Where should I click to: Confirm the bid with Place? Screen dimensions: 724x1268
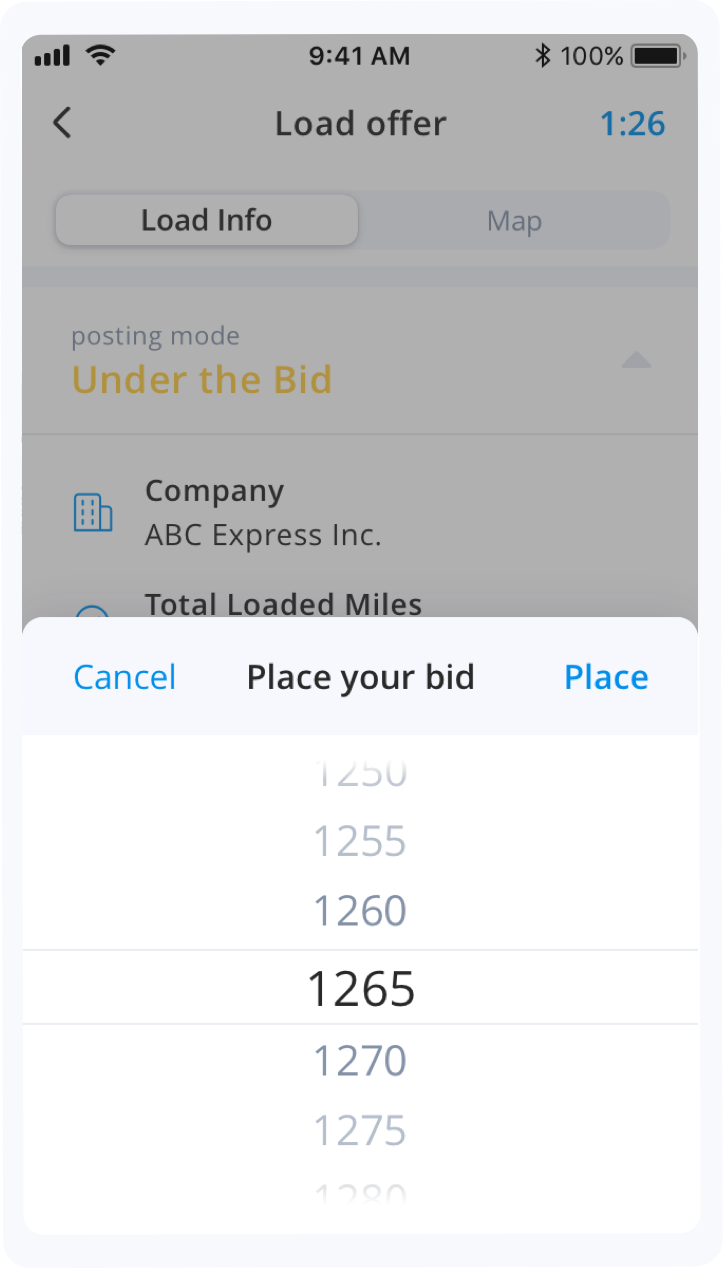[606, 678]
